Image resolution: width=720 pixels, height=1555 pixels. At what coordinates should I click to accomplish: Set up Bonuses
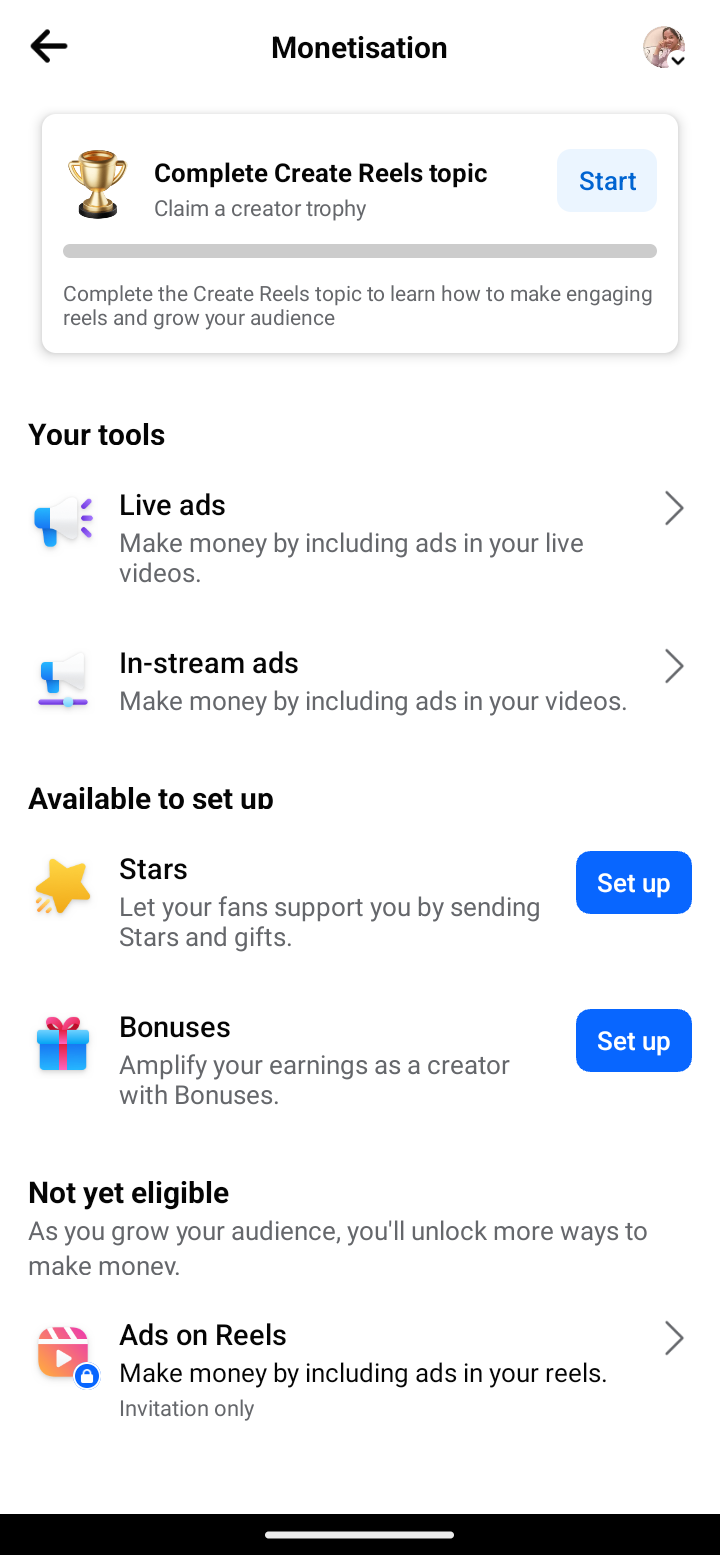634,1041
